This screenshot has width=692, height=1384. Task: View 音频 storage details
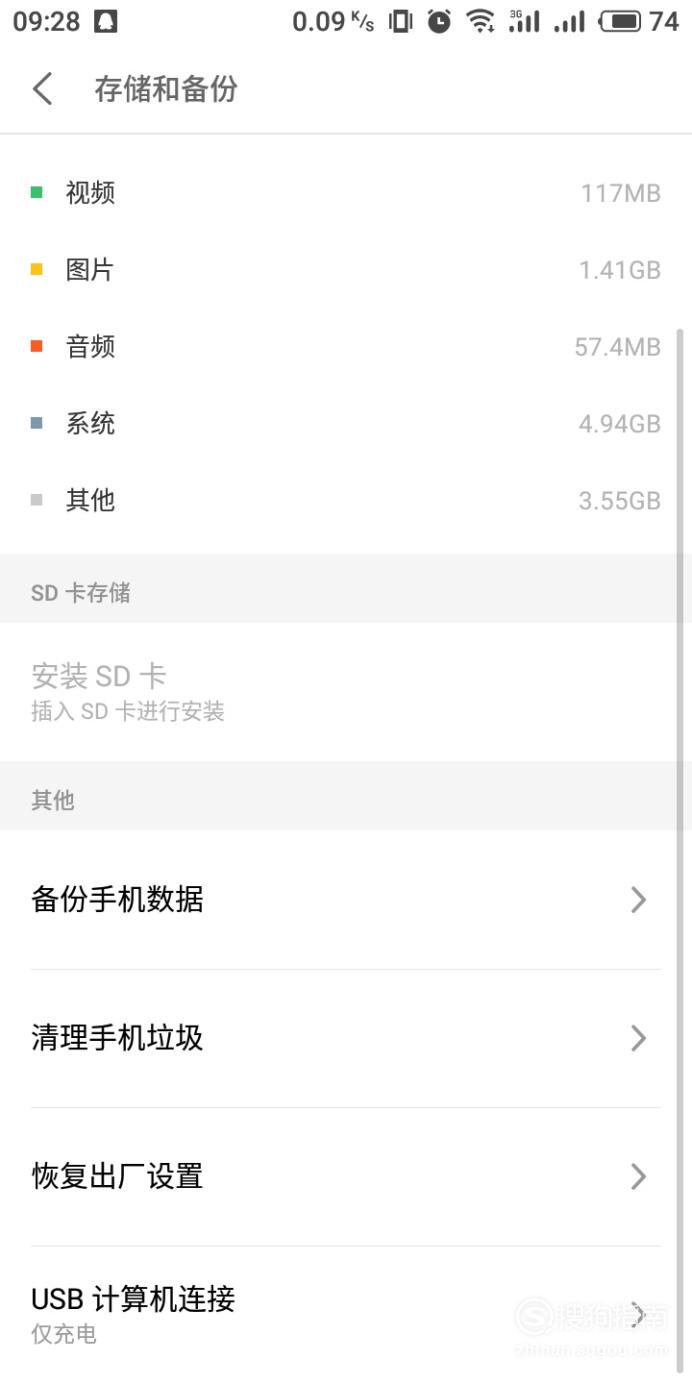pos(346,346)
